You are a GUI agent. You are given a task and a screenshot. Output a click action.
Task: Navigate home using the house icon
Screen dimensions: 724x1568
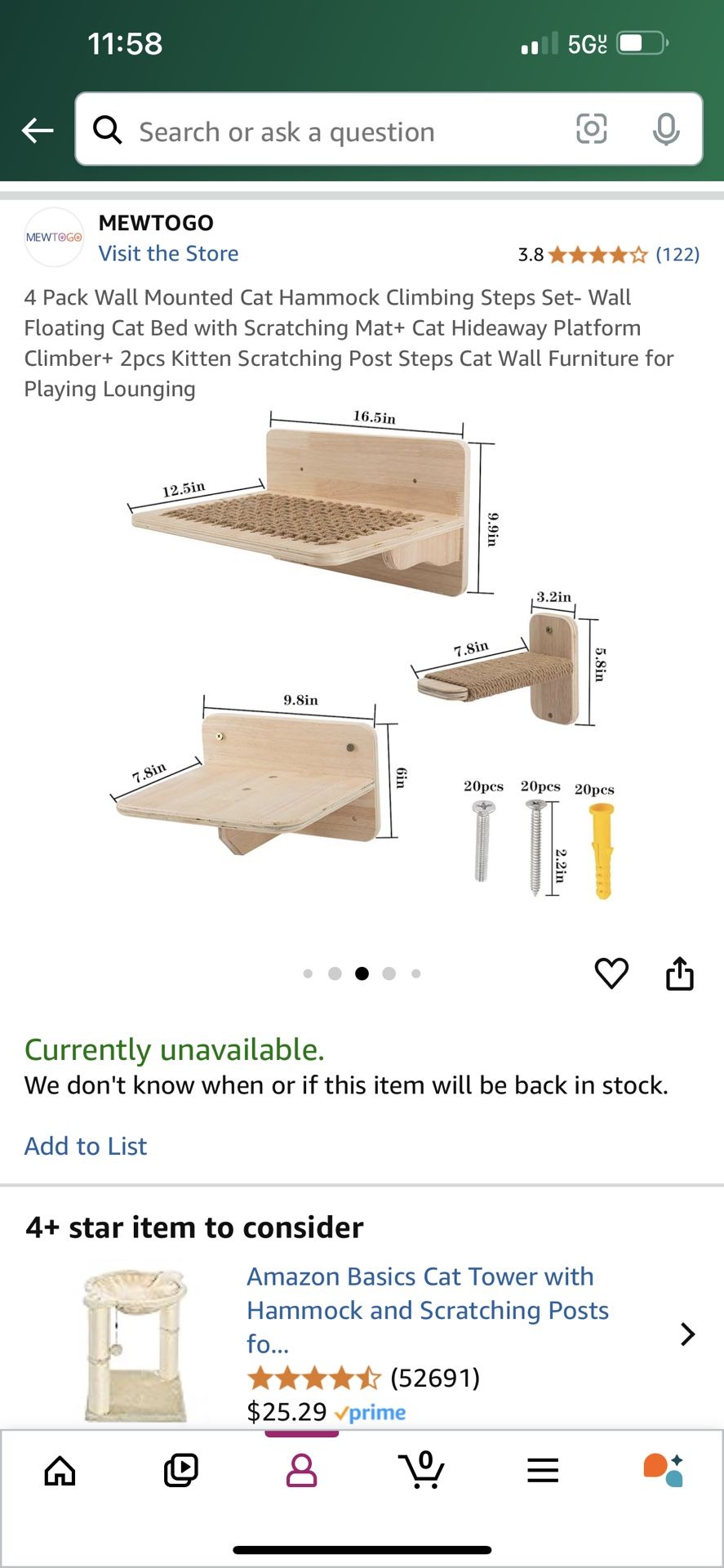58,1470
